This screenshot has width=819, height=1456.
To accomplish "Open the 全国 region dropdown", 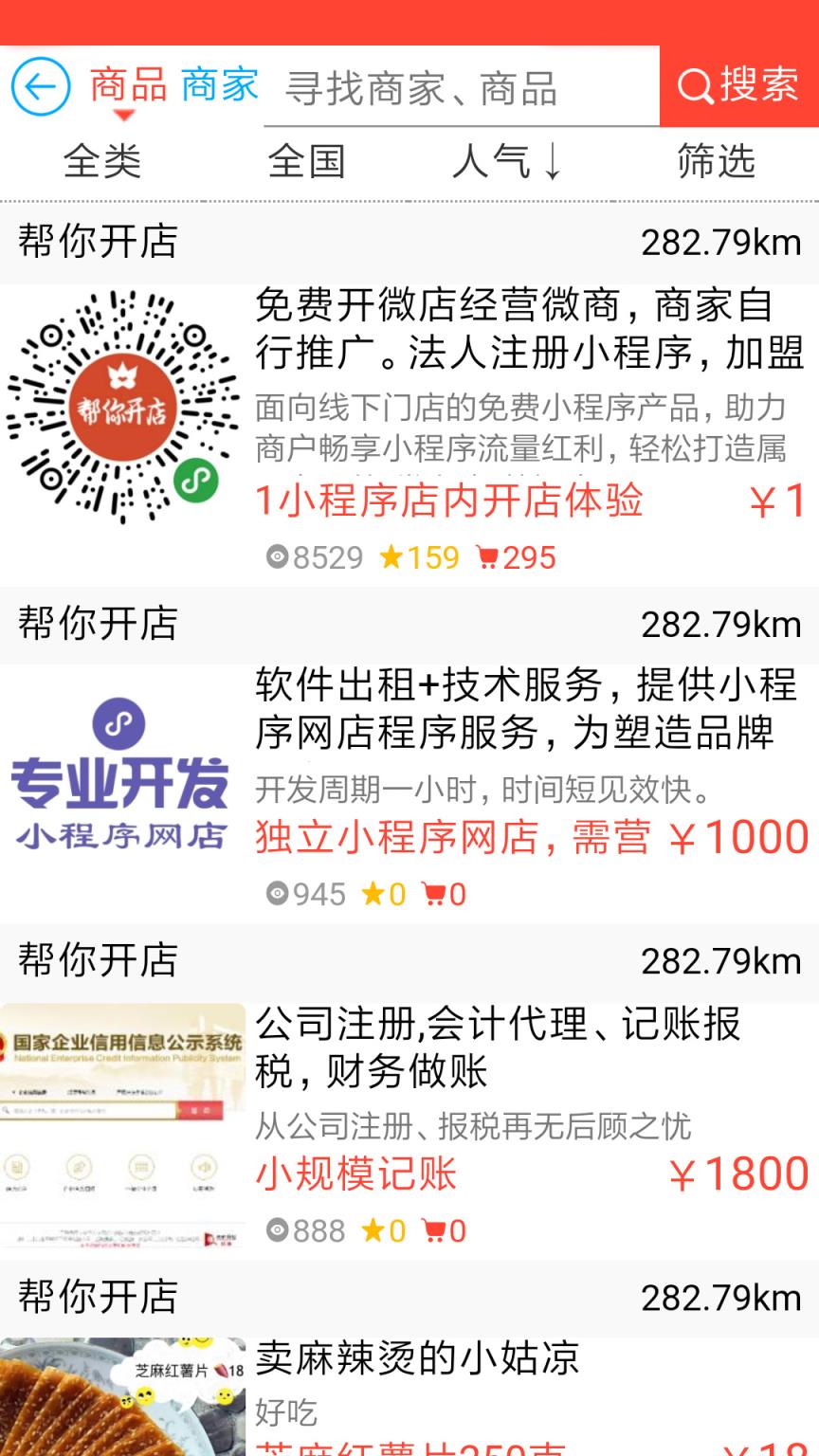I will 306,162.
